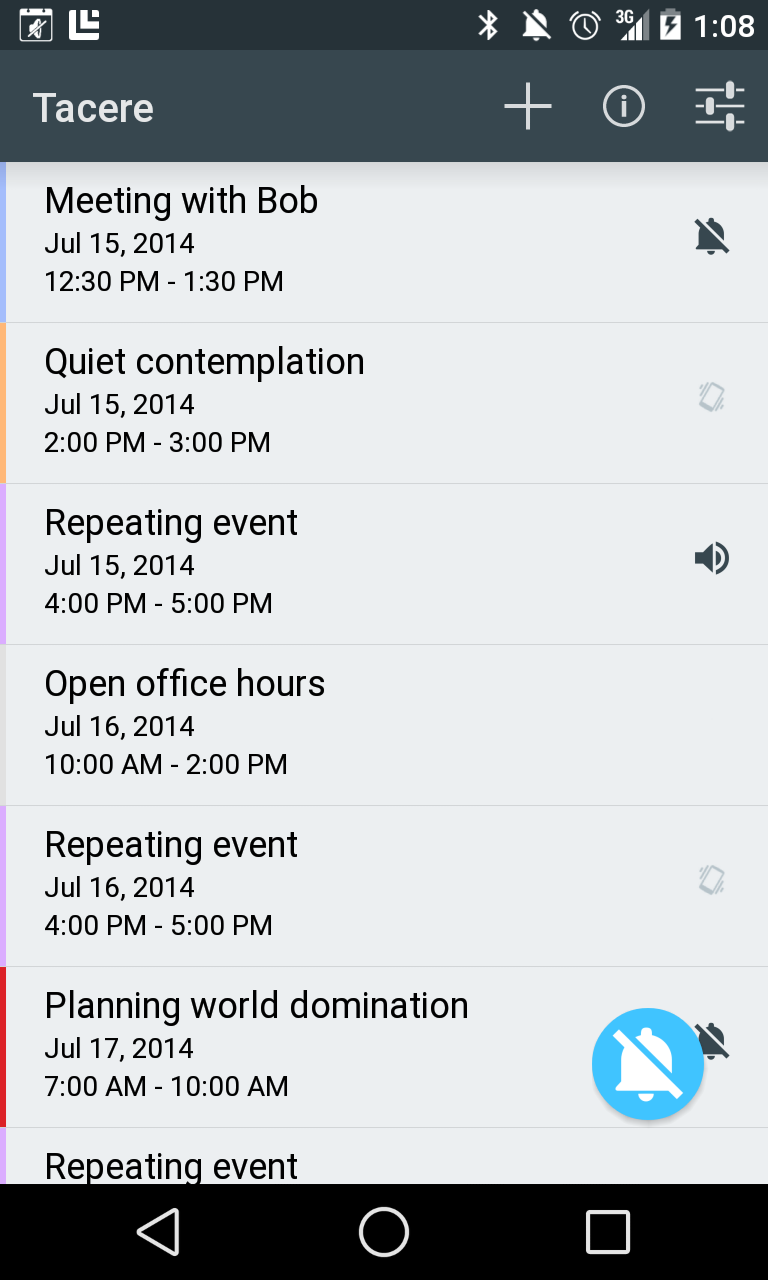
Task: Open the Jul 15 Repeating event
Action: (300, 564)
